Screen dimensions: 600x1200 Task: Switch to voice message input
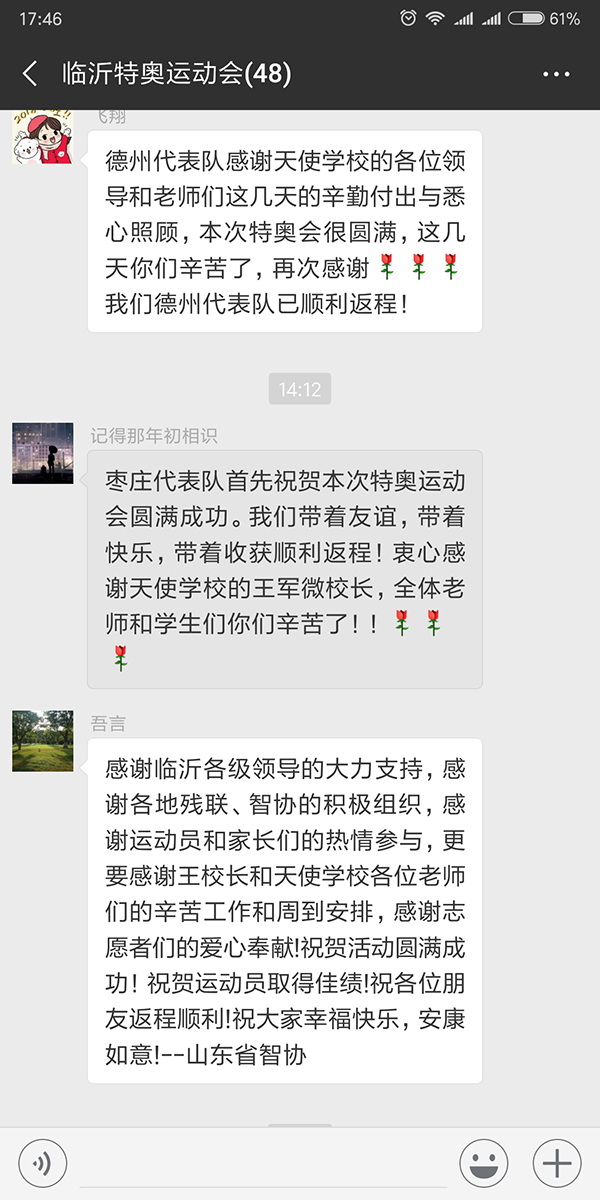(42, 1162)
